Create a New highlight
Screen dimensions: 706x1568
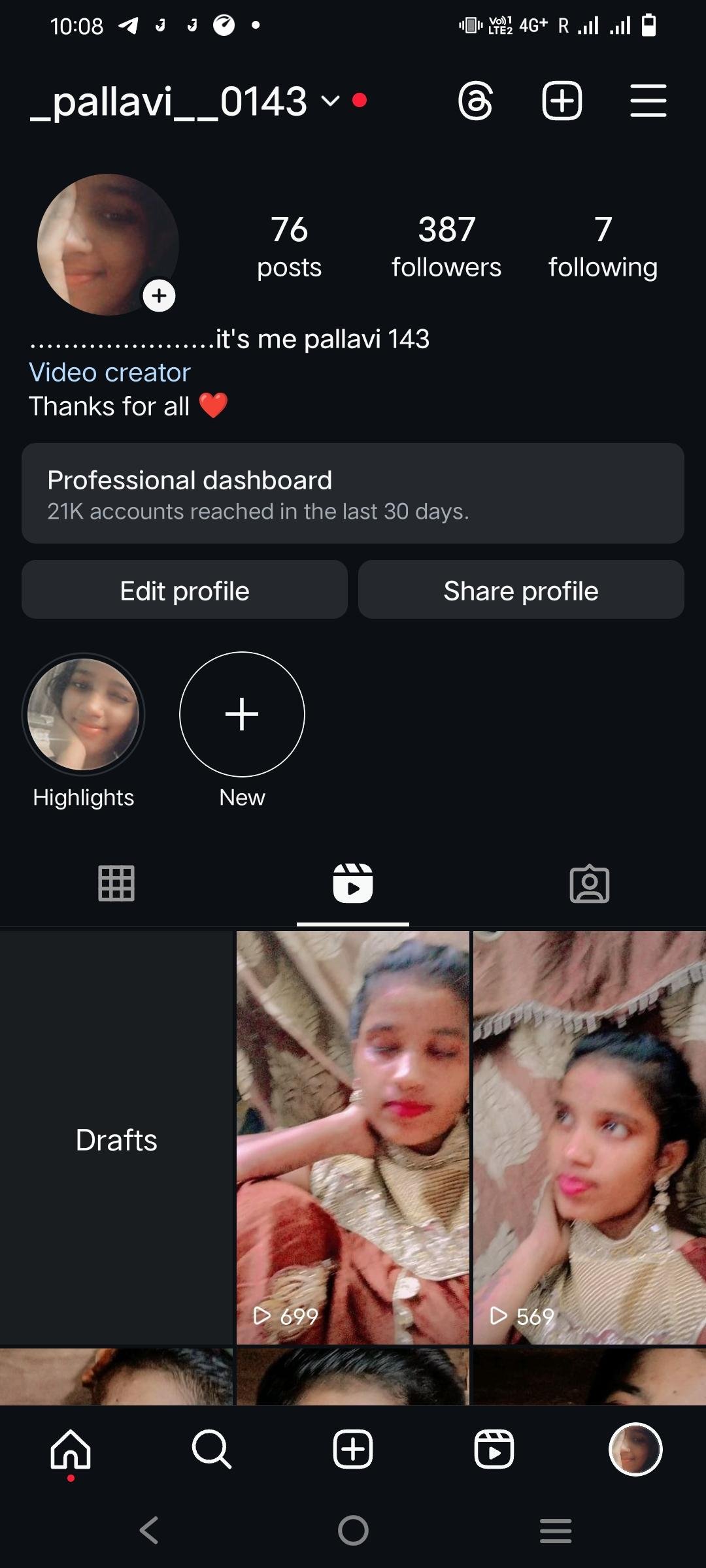[242, 714]
